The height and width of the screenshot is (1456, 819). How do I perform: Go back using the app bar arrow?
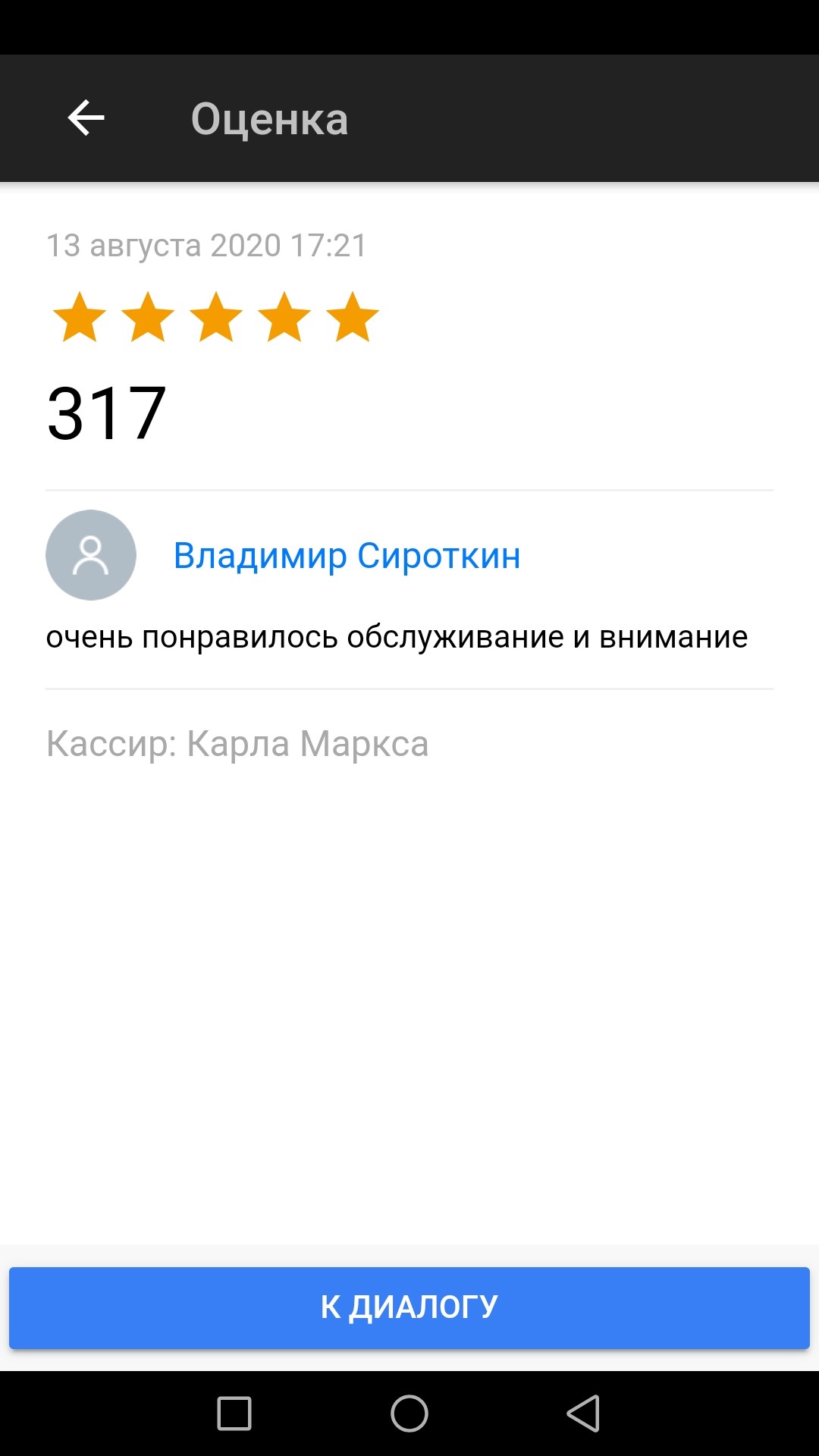coord(86,118)
